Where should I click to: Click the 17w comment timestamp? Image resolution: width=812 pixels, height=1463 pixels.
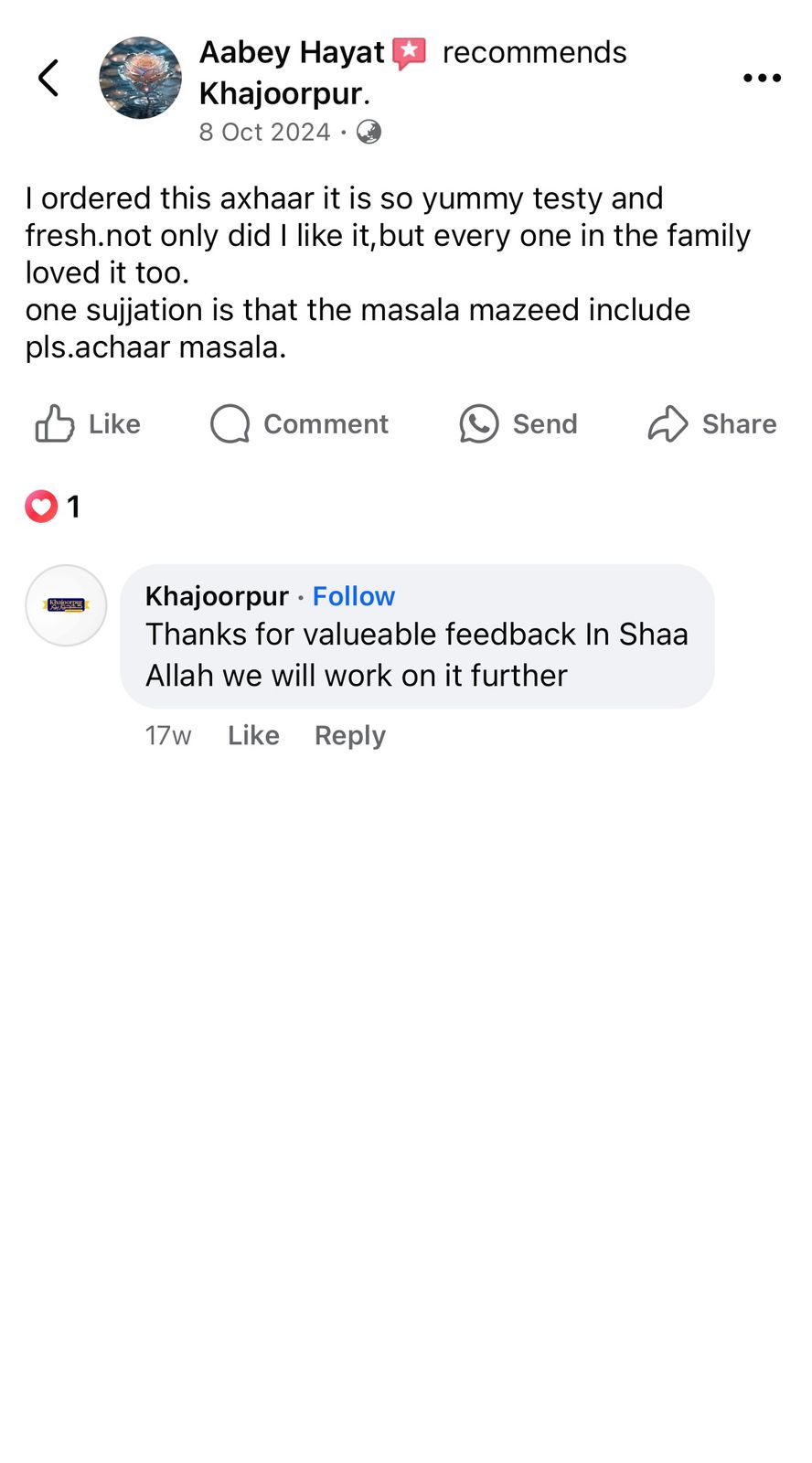[x=168, y=734]
